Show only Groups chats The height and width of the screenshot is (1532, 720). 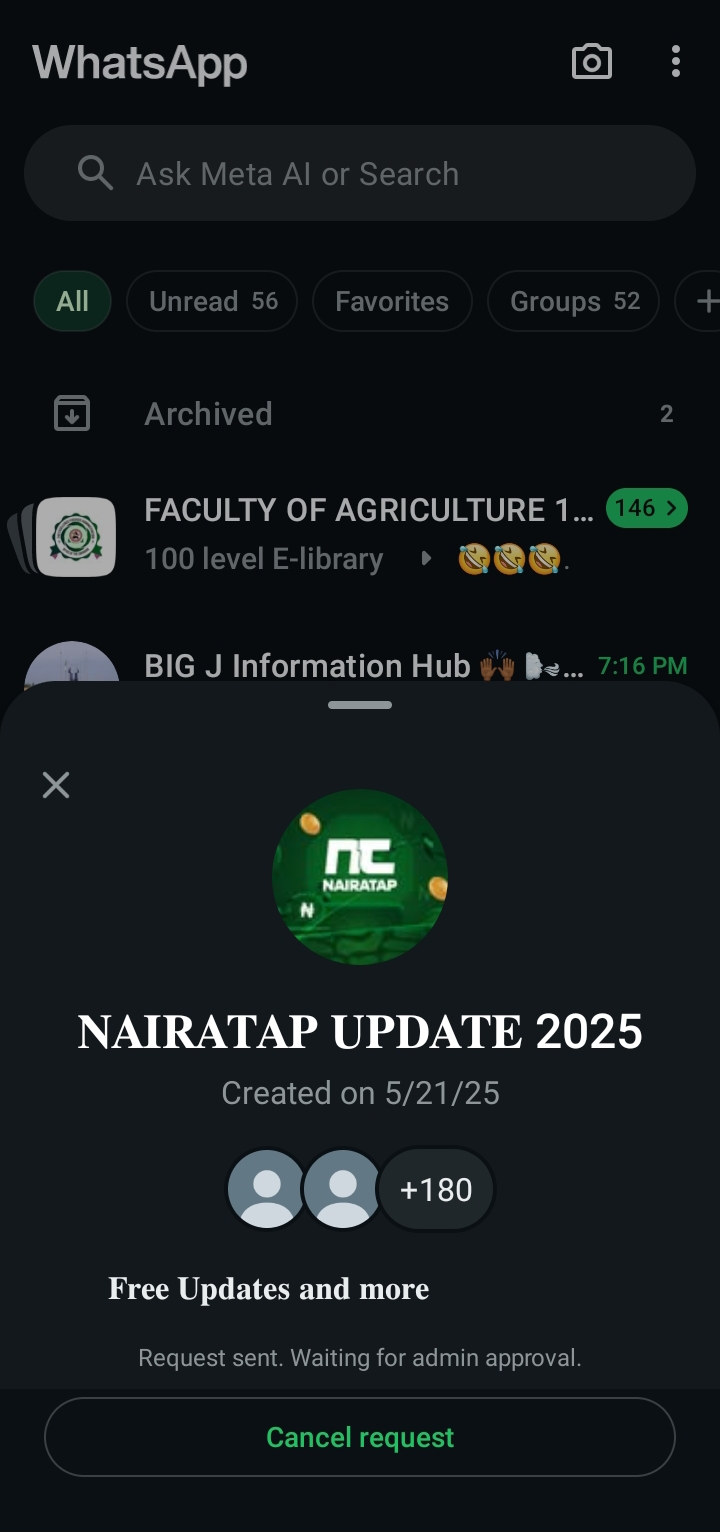click(x=573, y=301)
